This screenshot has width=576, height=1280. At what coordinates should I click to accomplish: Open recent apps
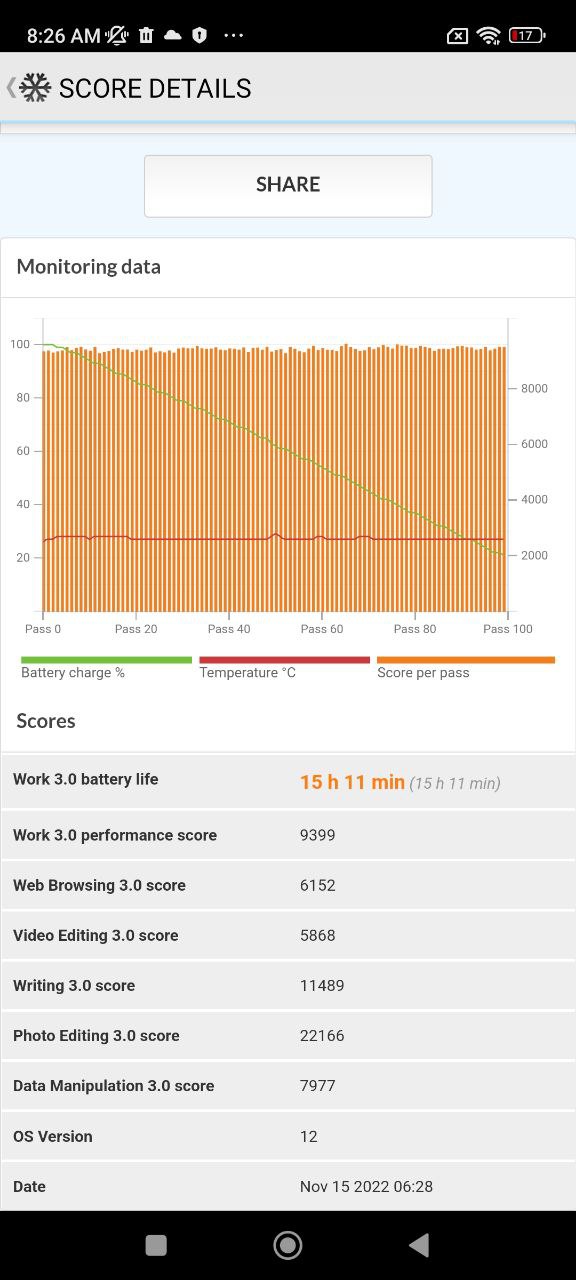(156, 1245)
